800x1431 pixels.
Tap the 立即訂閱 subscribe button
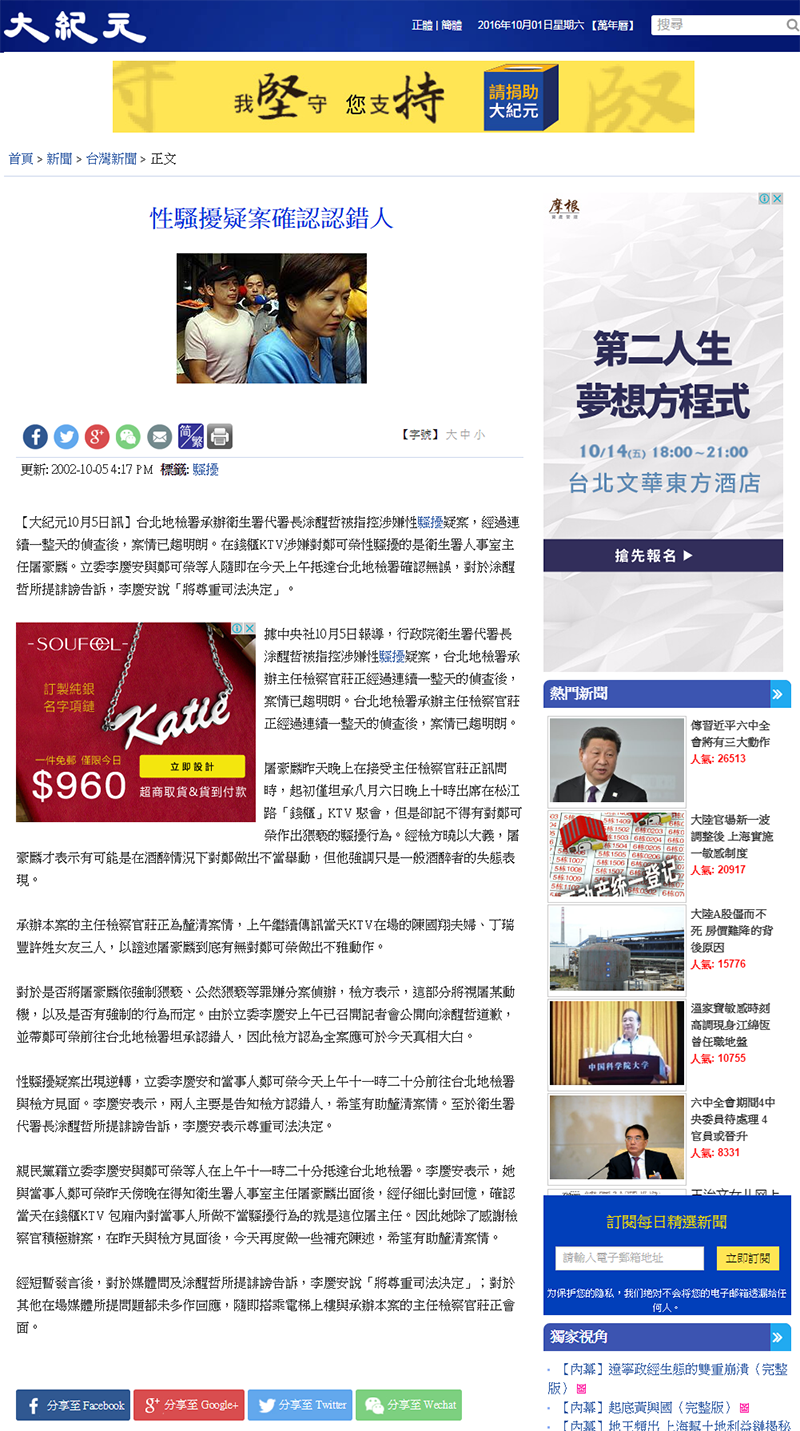pos(748,1258)
